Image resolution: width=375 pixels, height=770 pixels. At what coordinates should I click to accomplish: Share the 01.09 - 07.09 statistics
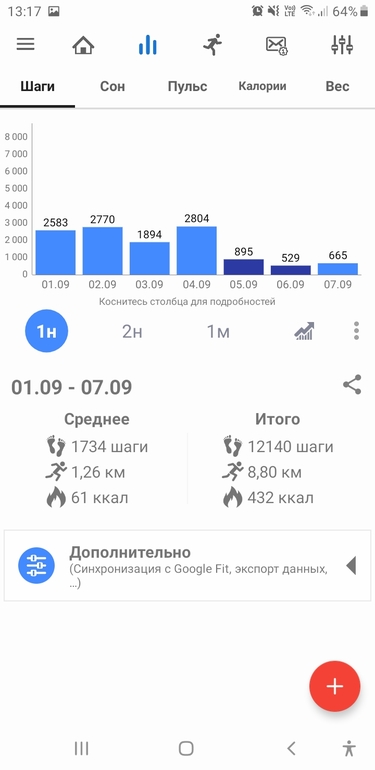click(352, 385)
